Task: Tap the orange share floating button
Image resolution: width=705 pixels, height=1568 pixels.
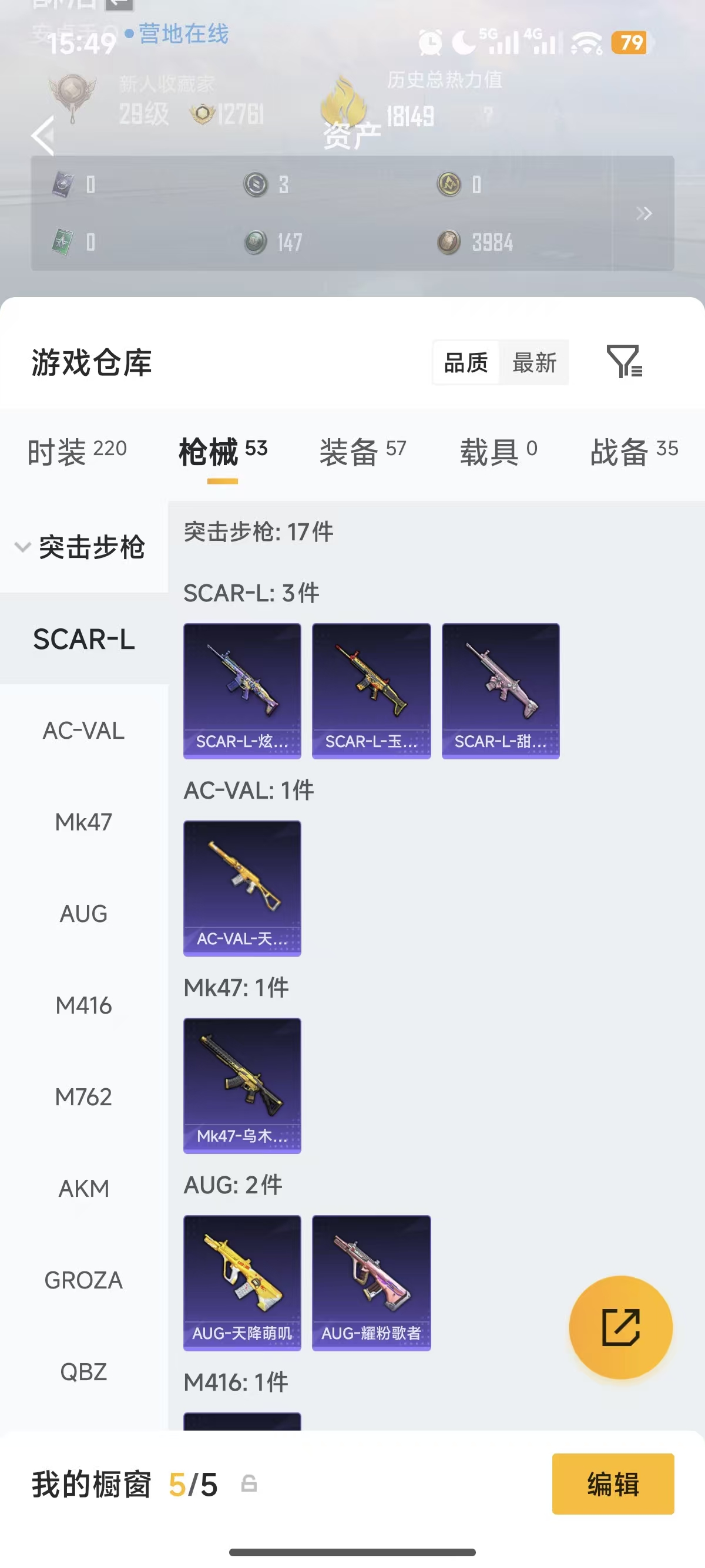Action: point(620,1327)
